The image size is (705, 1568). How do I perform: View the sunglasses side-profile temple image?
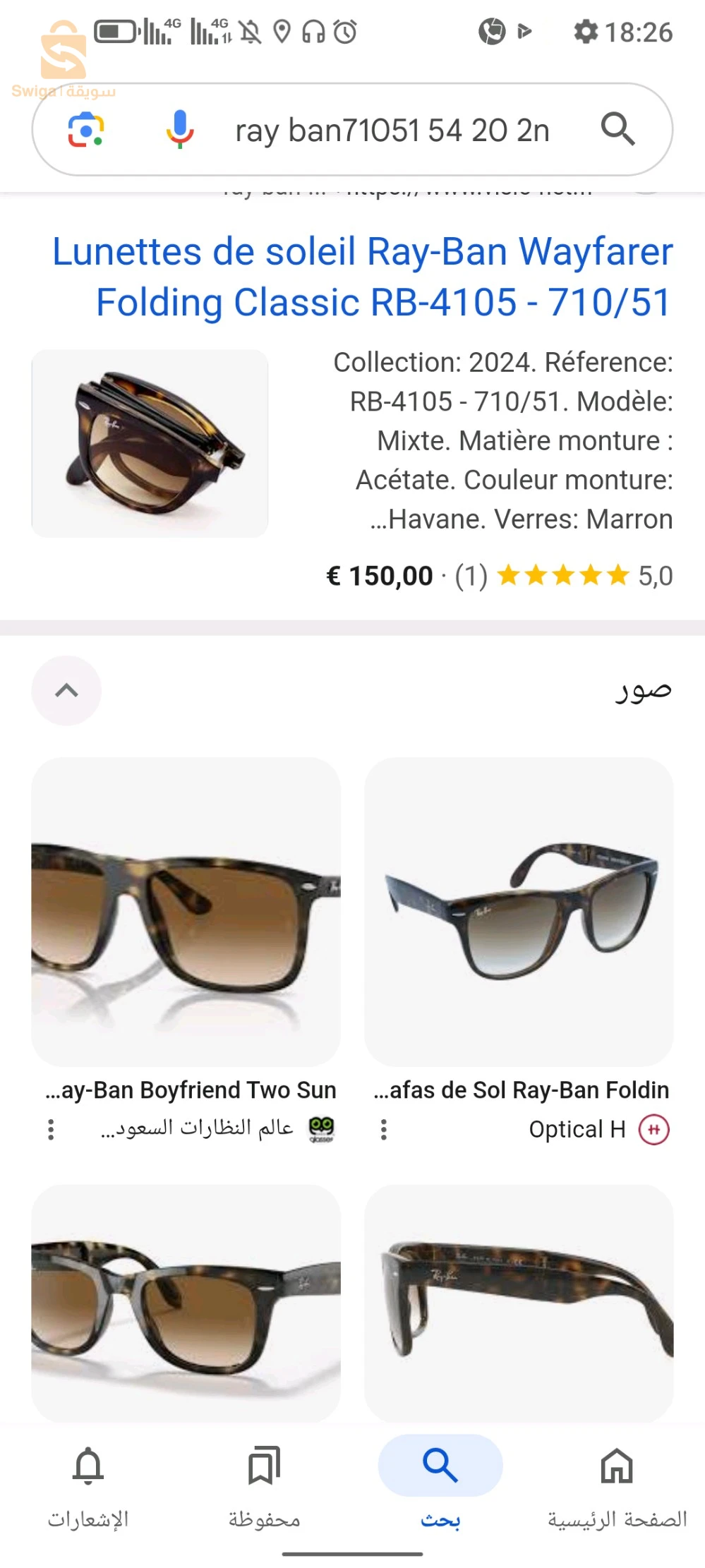(x=519, y=1302)
